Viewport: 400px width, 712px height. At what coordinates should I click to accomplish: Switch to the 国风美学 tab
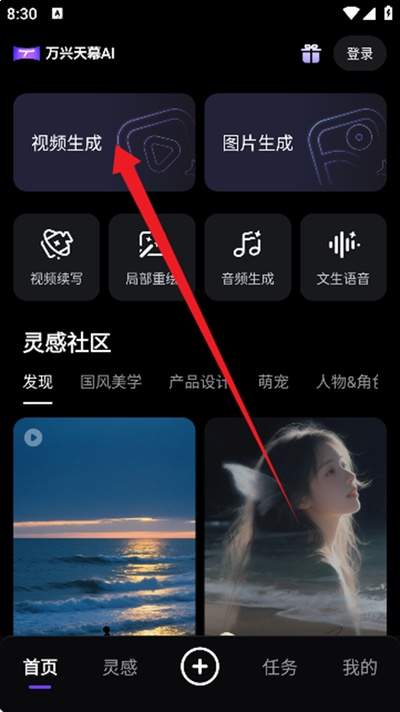[x=111, y=382]
